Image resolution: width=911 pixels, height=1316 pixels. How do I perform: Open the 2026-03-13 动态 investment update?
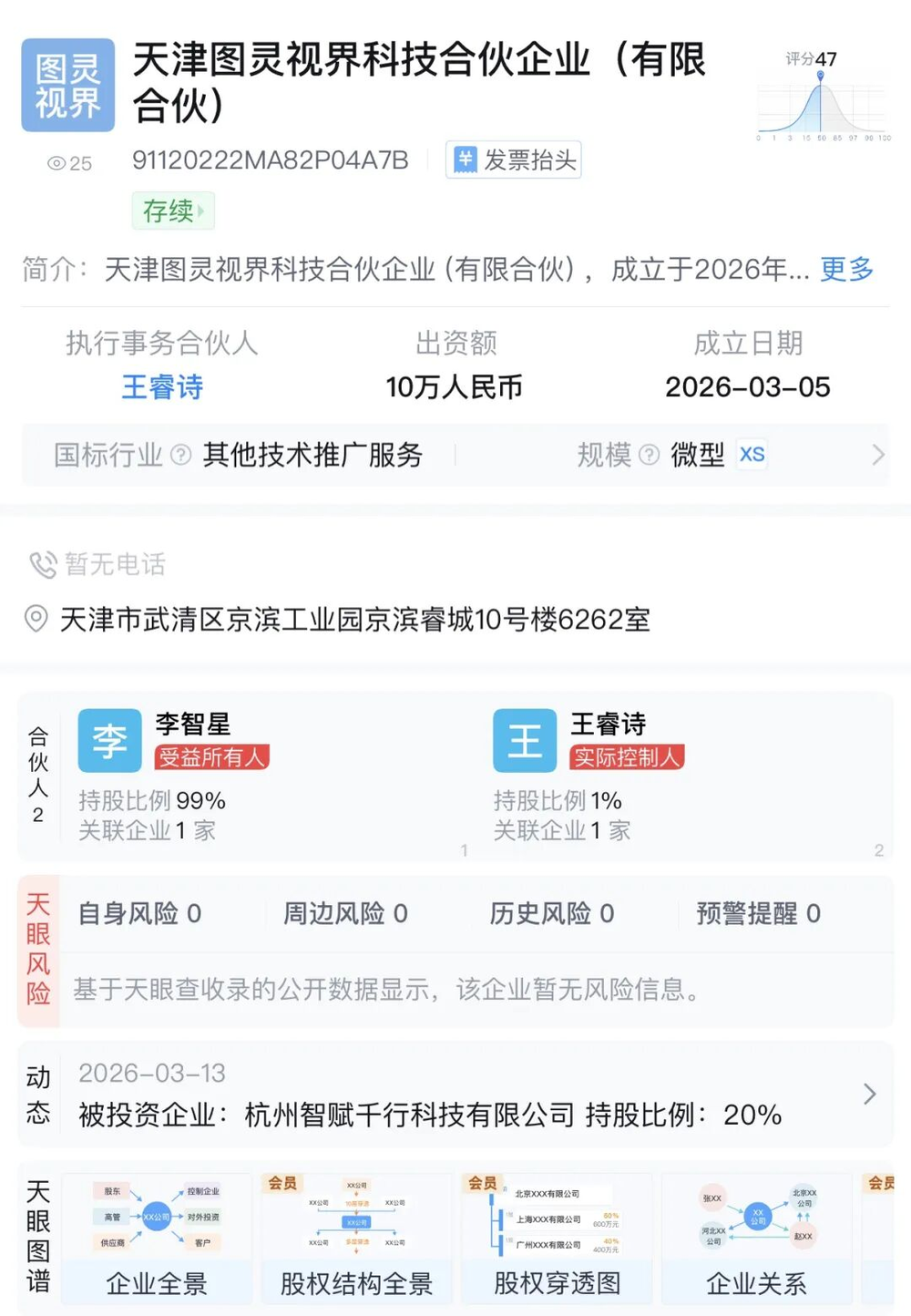pos(455,1095)
